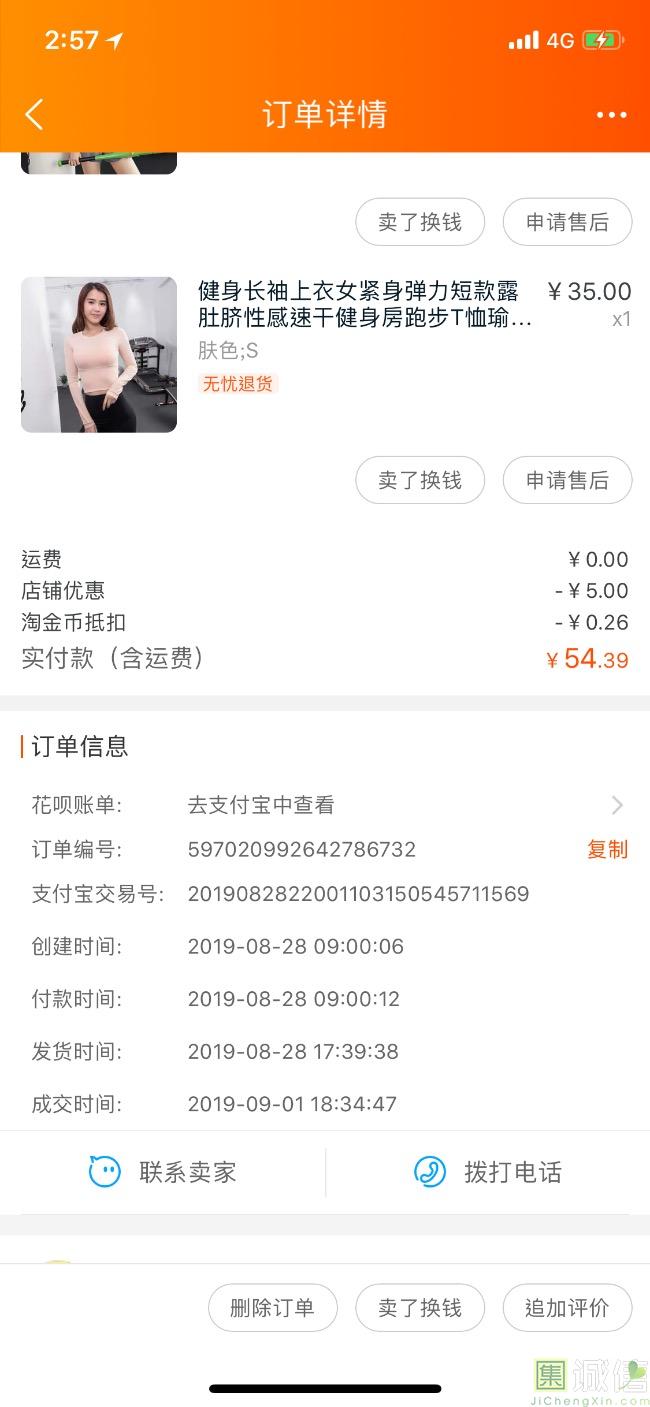Open the three-dot overflow menu
Image resolution: width=650 pixels, height=1407 pixels.
(x=611, y=115)
